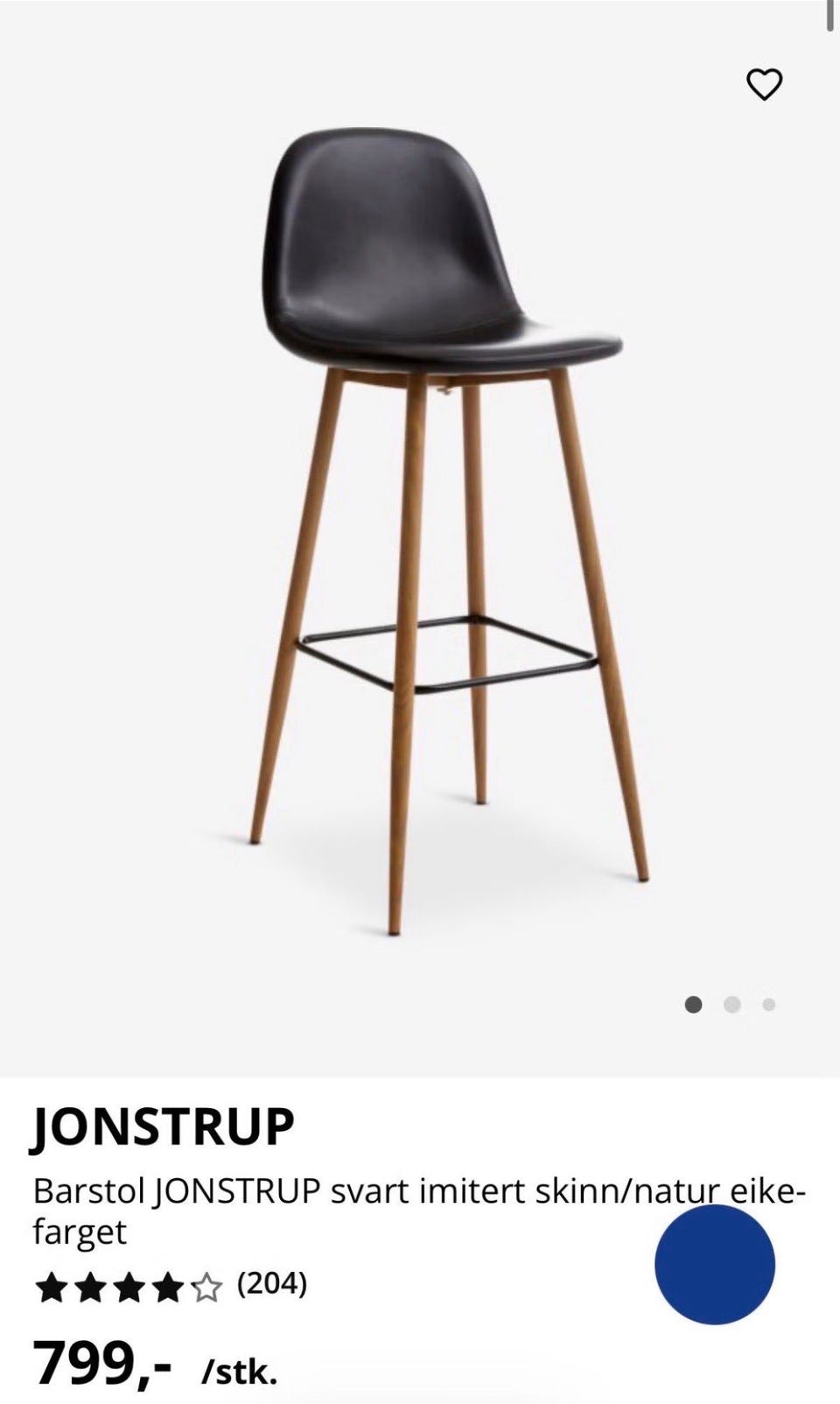Image resolution: width=840 pixels, height=1404 pixels.
Task: Open the 204 customer reviews rating
Action: click(x=171, y=1286)
